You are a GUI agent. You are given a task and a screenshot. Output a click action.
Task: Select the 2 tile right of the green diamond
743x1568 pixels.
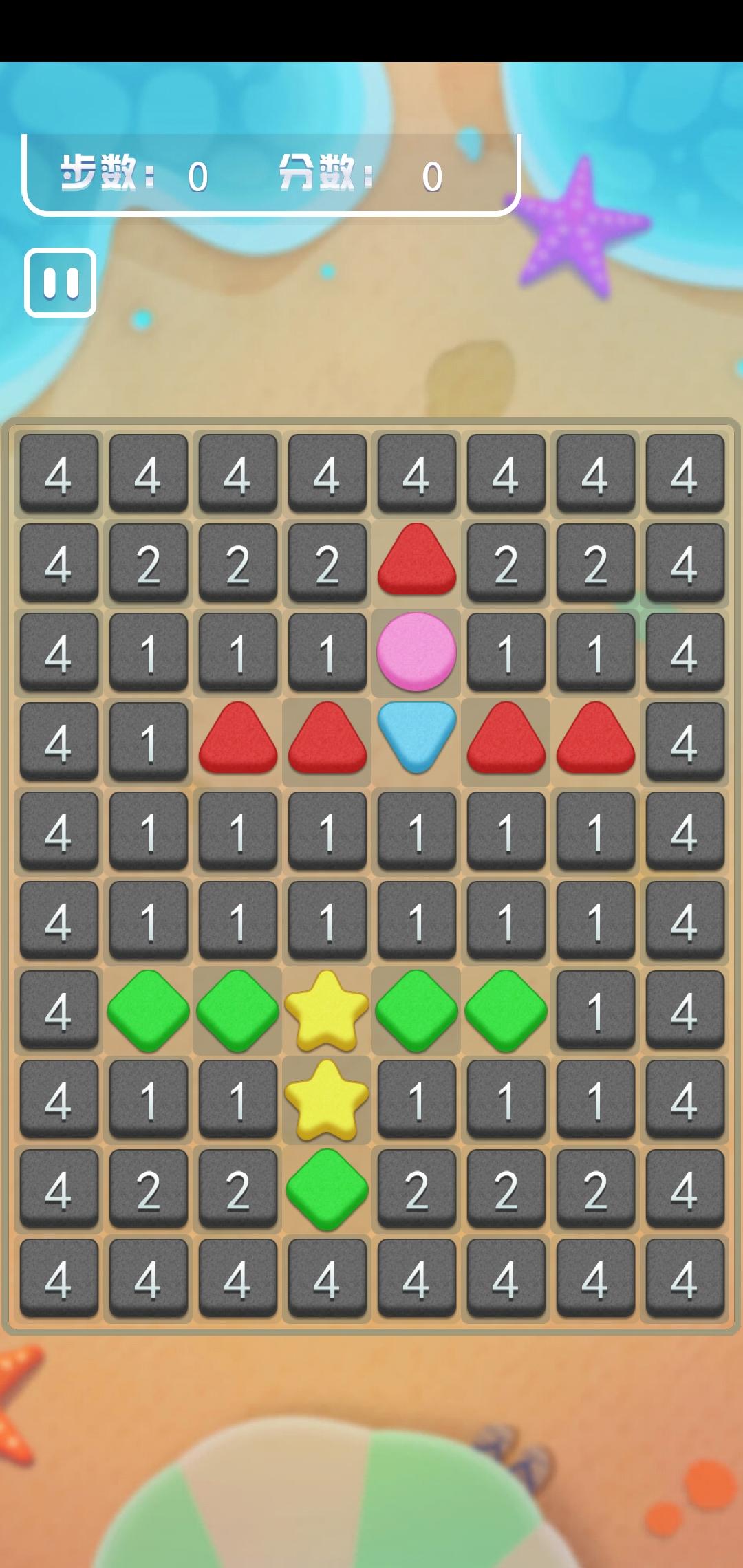[x=416, y=1186]
